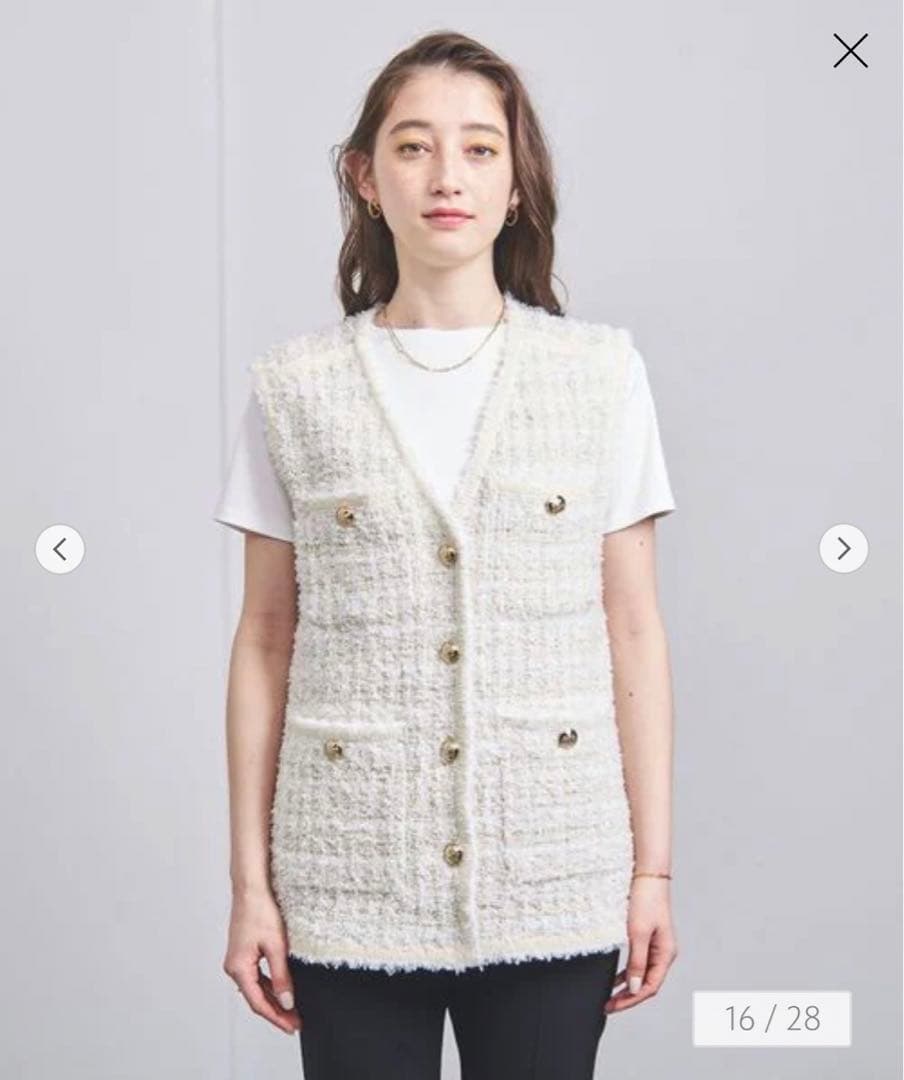Screen dimensions: 904x1080
Task: Go to the previous image
Action: coord(60,549)
